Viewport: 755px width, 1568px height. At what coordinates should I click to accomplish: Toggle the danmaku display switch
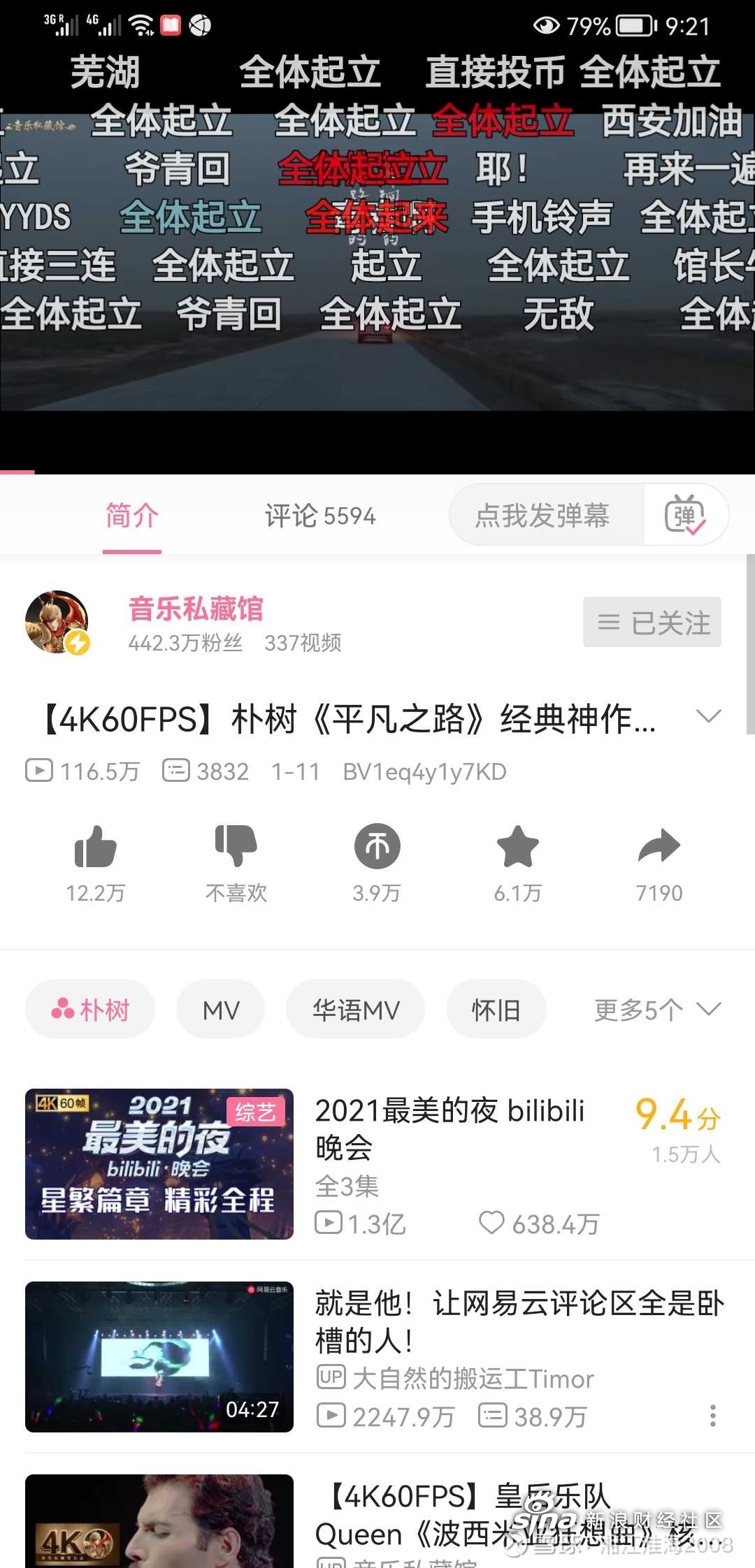pyautogui.click(x=685, y=516)
